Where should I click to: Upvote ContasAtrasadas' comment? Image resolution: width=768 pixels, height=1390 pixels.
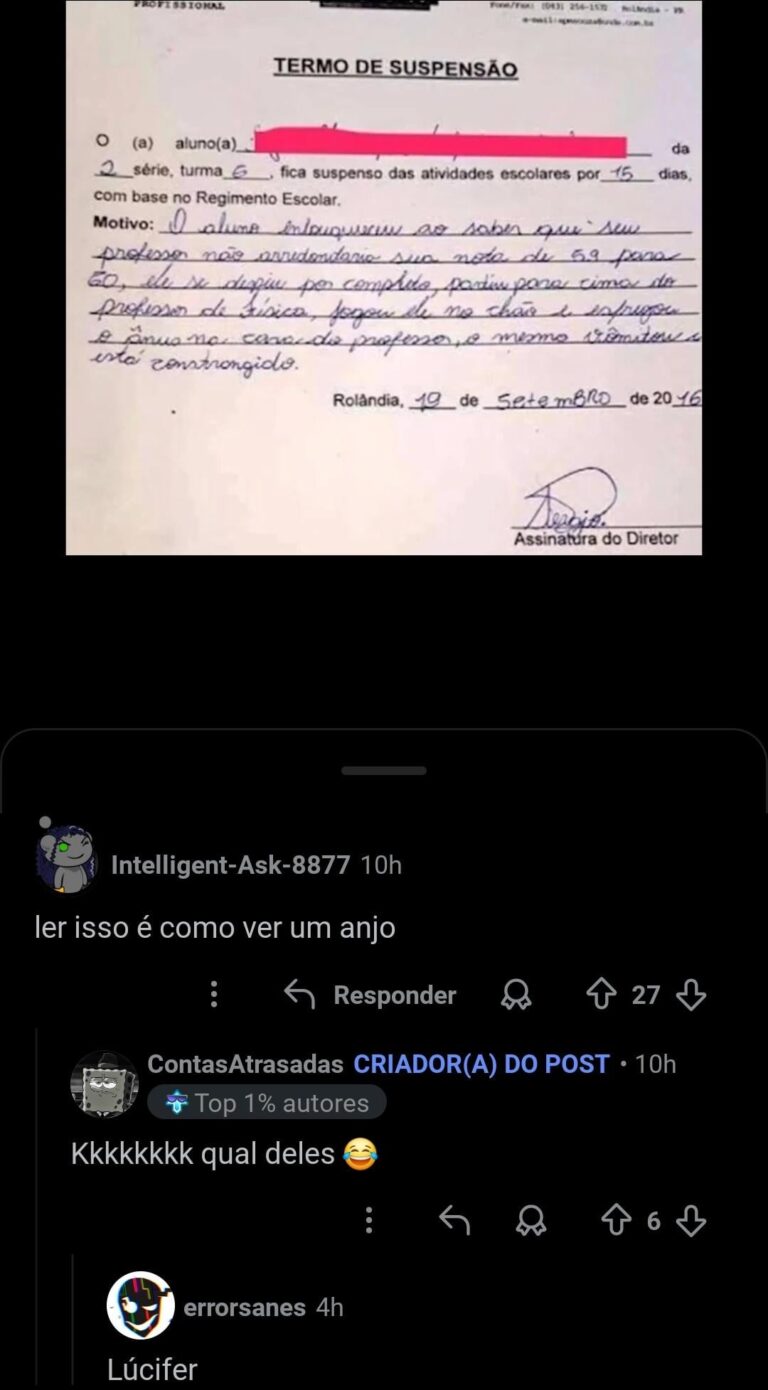click(616, 1220)
